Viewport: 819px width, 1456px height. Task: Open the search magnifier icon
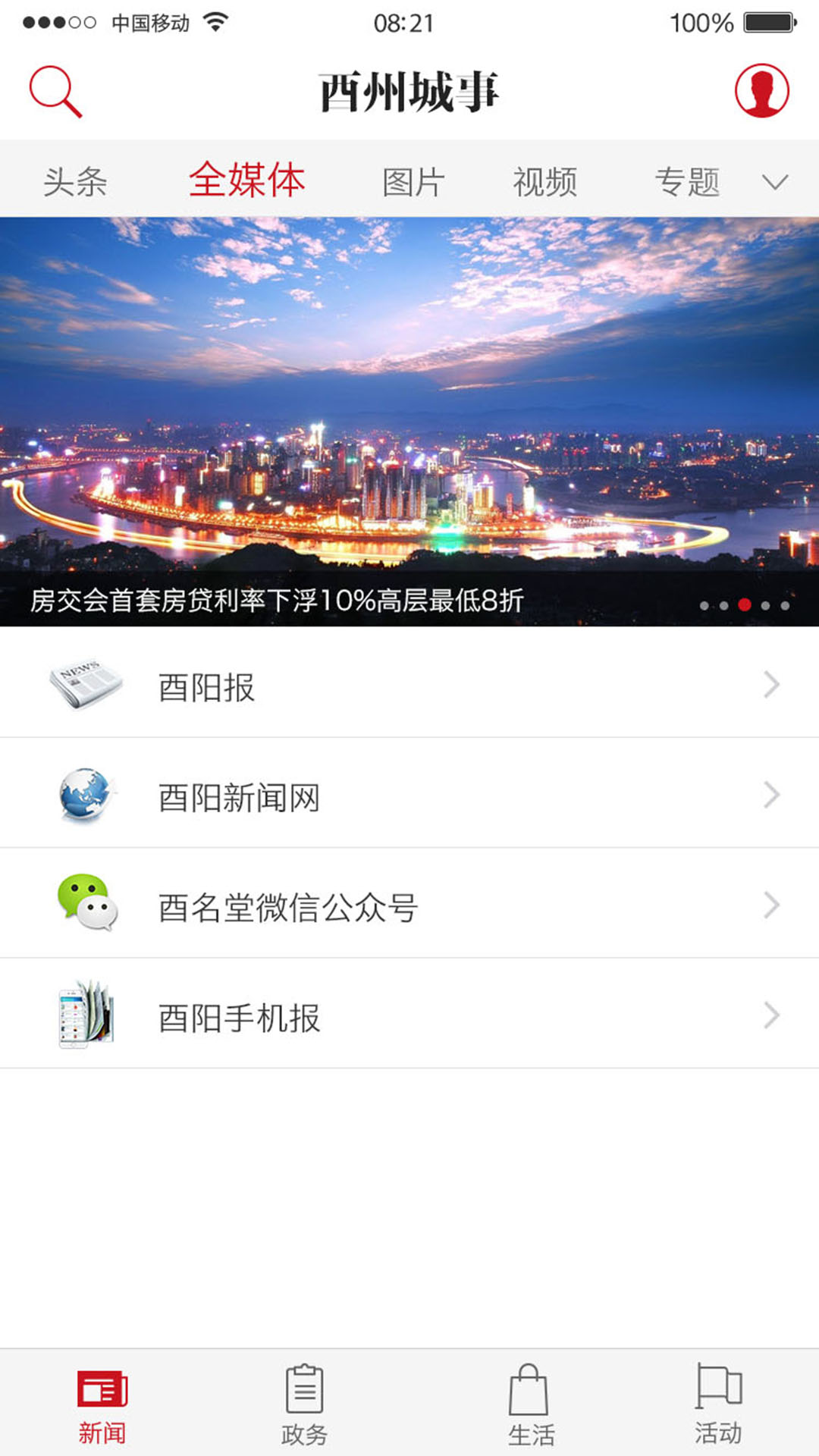pyautogui.click(x=55, y=91)
